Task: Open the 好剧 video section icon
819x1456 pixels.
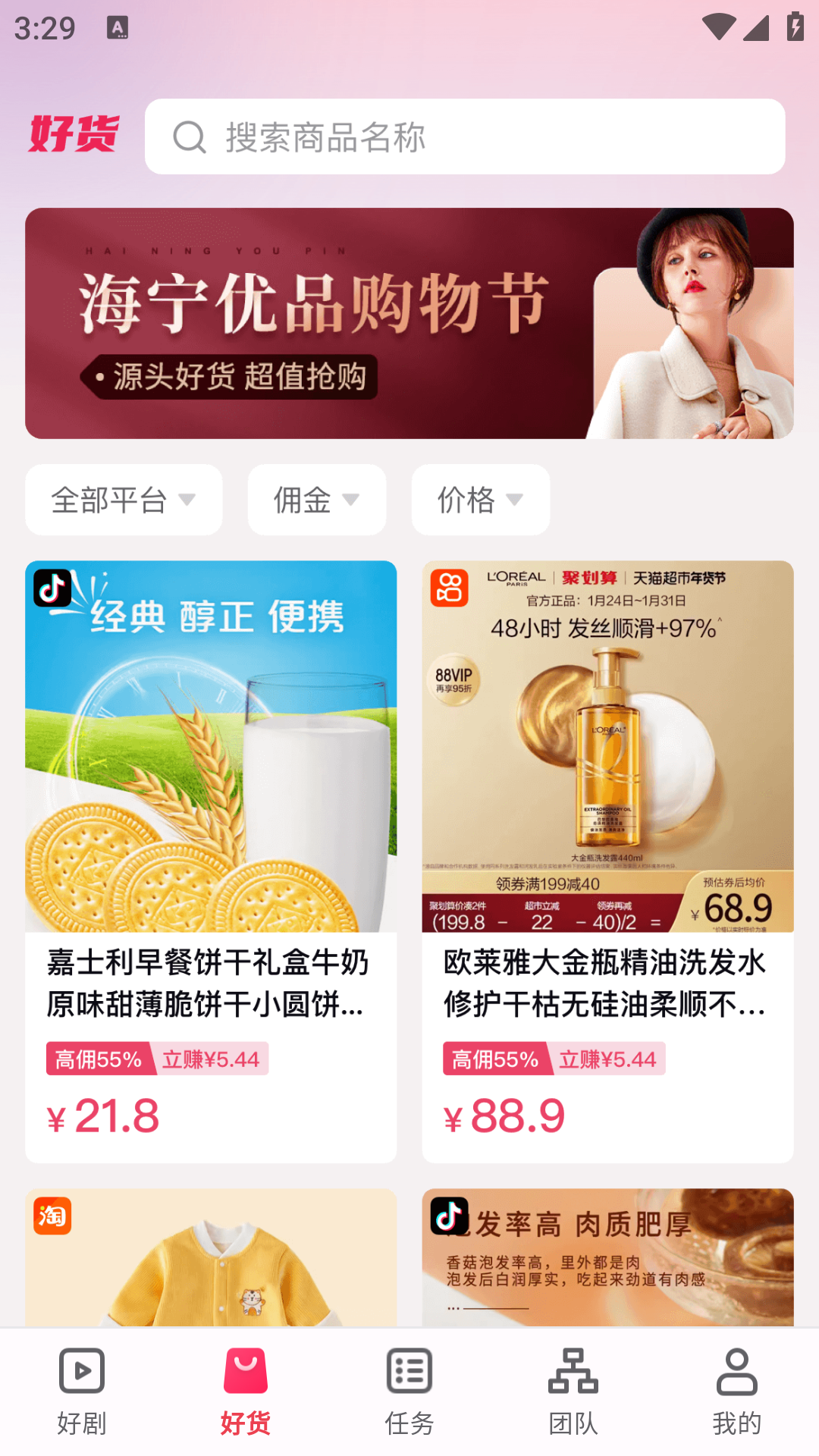Action: tap(80, 1373)
